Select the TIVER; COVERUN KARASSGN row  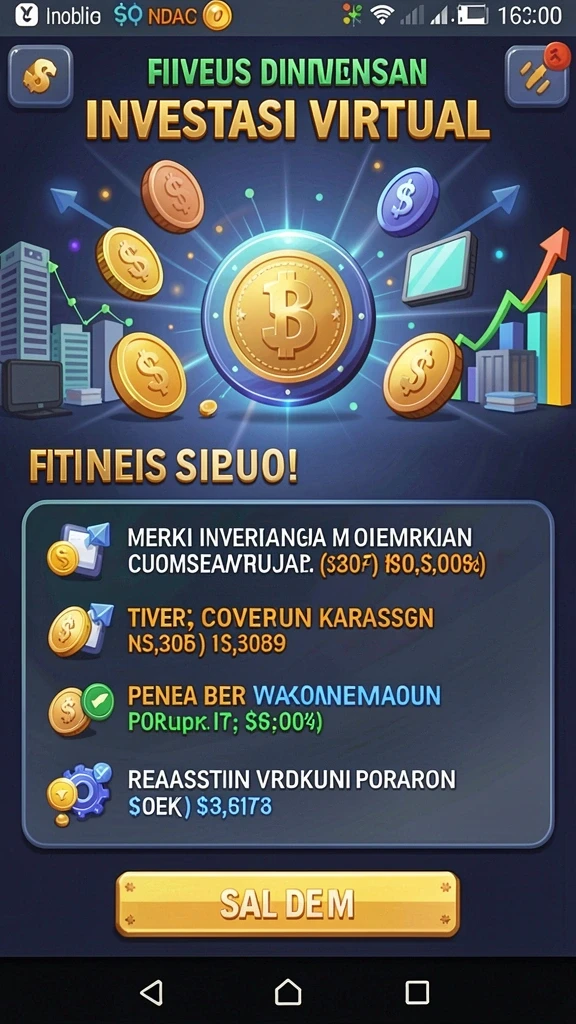[x=287, y=630]
